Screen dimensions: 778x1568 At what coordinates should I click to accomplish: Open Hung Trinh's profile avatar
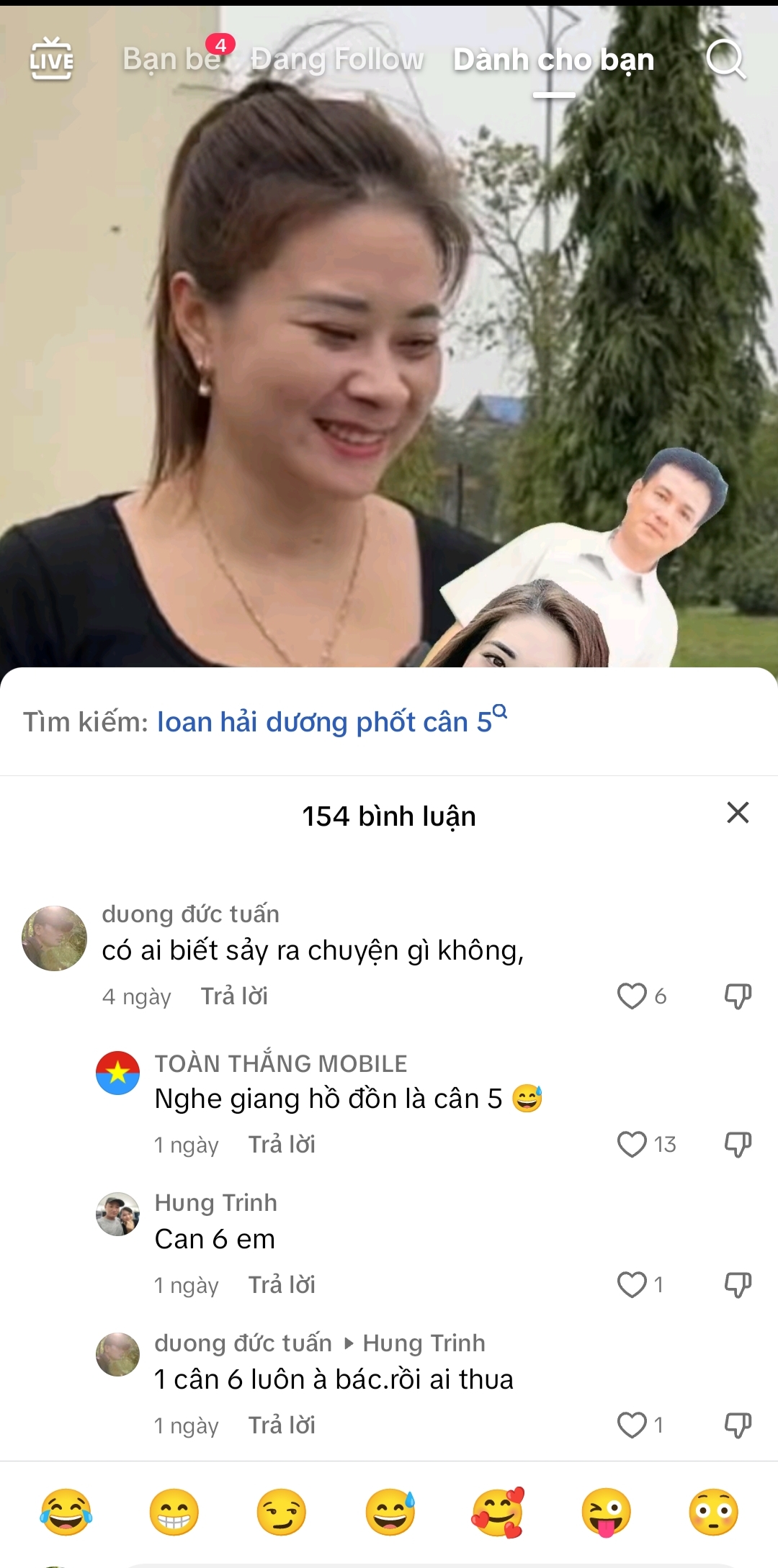[x=117, y=1214]
